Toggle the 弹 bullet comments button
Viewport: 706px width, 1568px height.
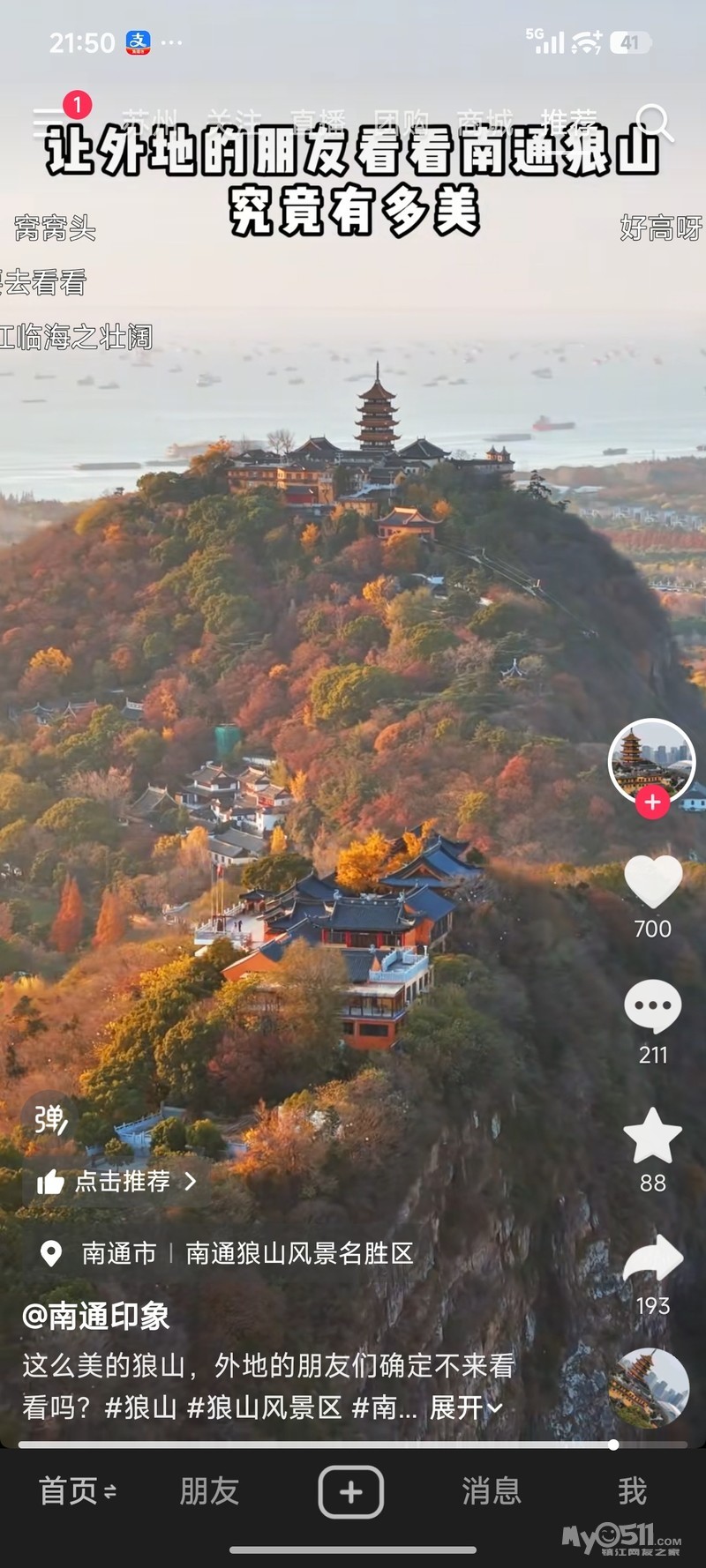(49, 1119)
